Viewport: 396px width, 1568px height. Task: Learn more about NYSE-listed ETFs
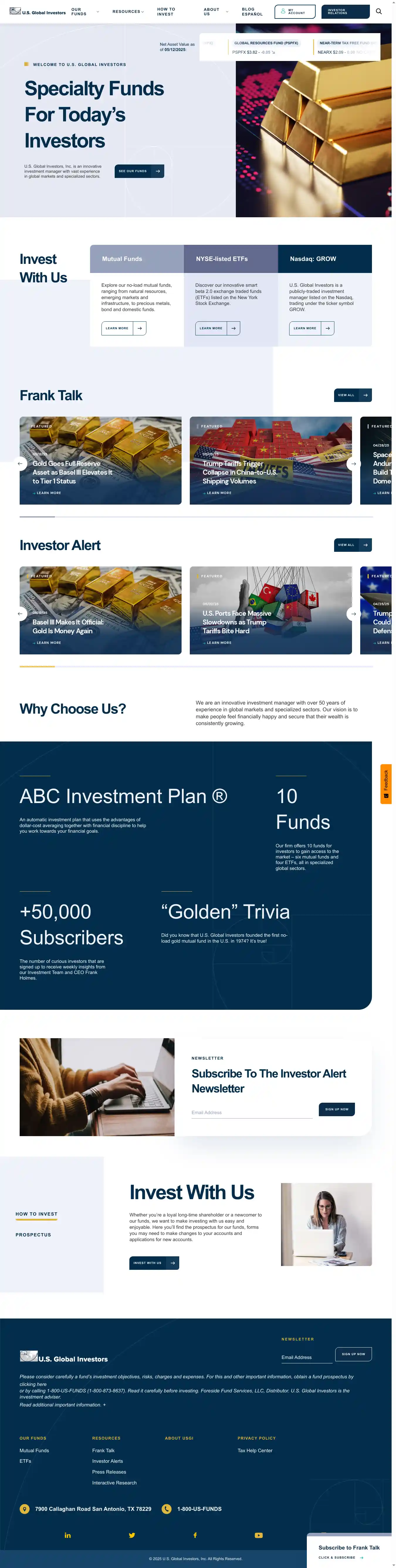click(x=217, y=328)
